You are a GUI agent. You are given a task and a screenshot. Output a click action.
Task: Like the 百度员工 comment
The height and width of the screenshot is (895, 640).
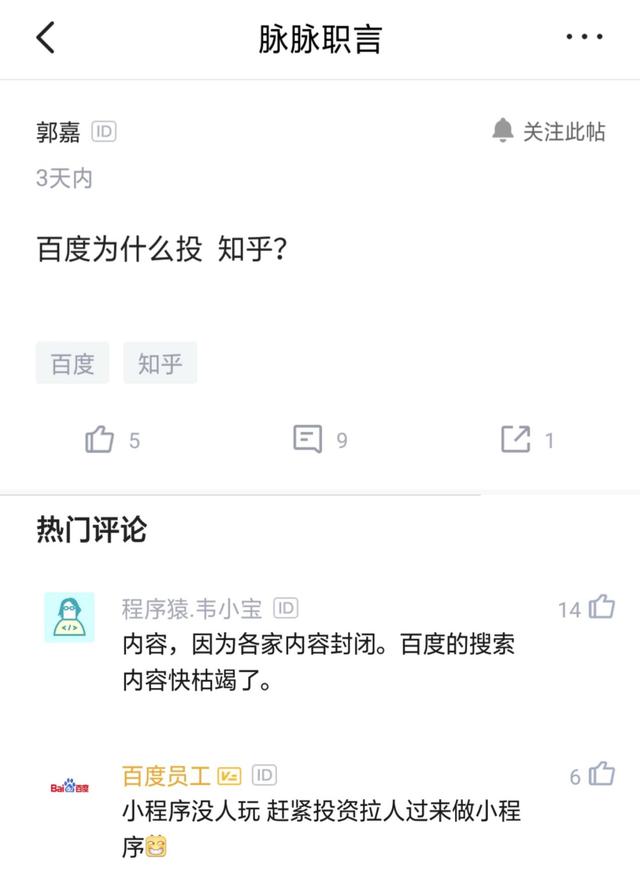coord(601,775)
